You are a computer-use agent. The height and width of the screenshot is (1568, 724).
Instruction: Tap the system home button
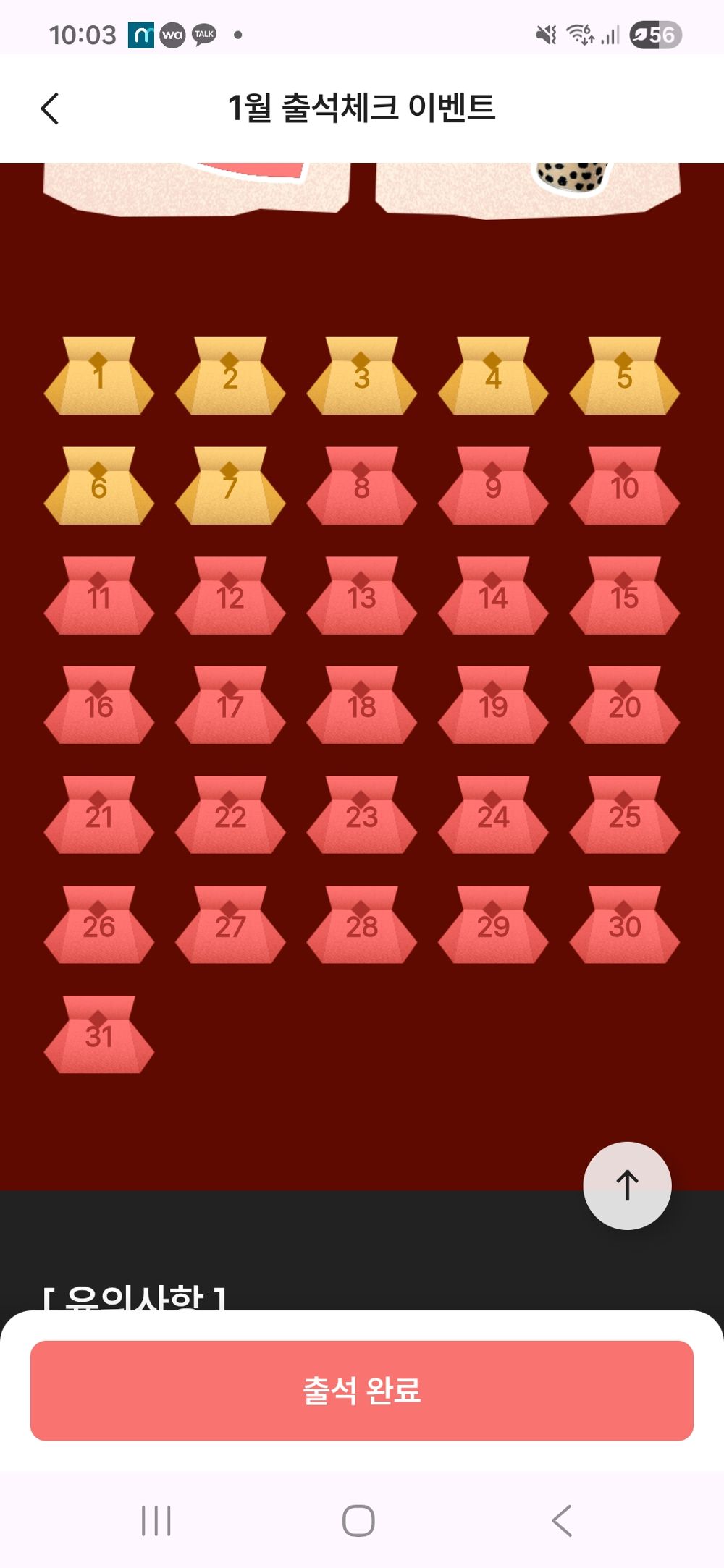[x=358, y=1520]
